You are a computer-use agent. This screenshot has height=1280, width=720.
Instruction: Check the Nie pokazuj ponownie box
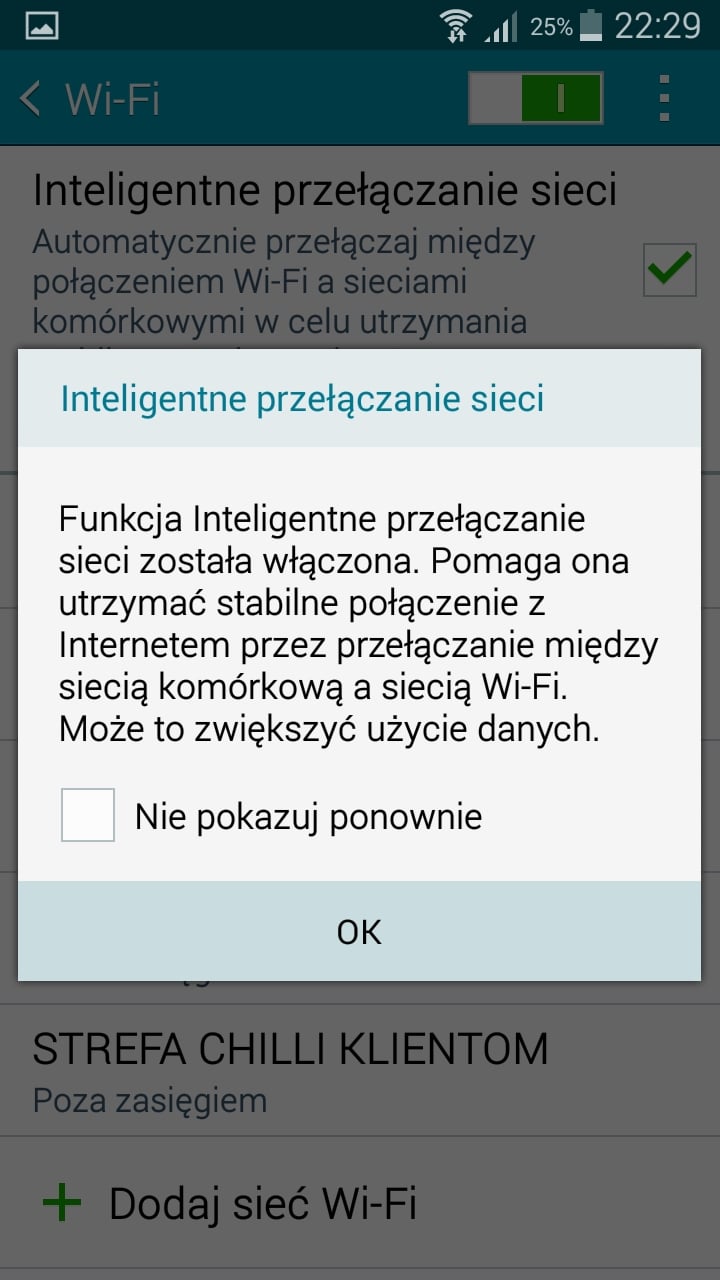88,815
